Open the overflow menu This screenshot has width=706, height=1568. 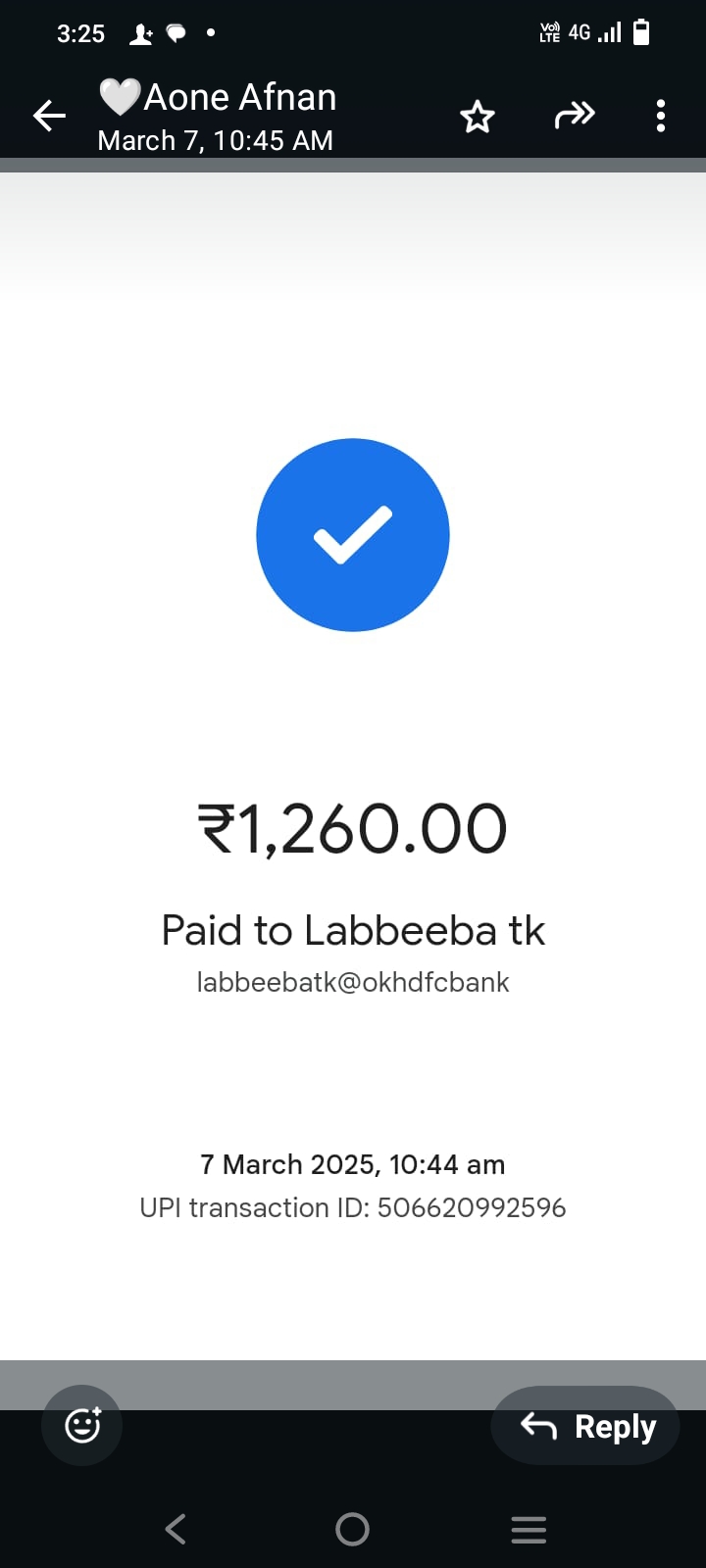tap(661, 117)
